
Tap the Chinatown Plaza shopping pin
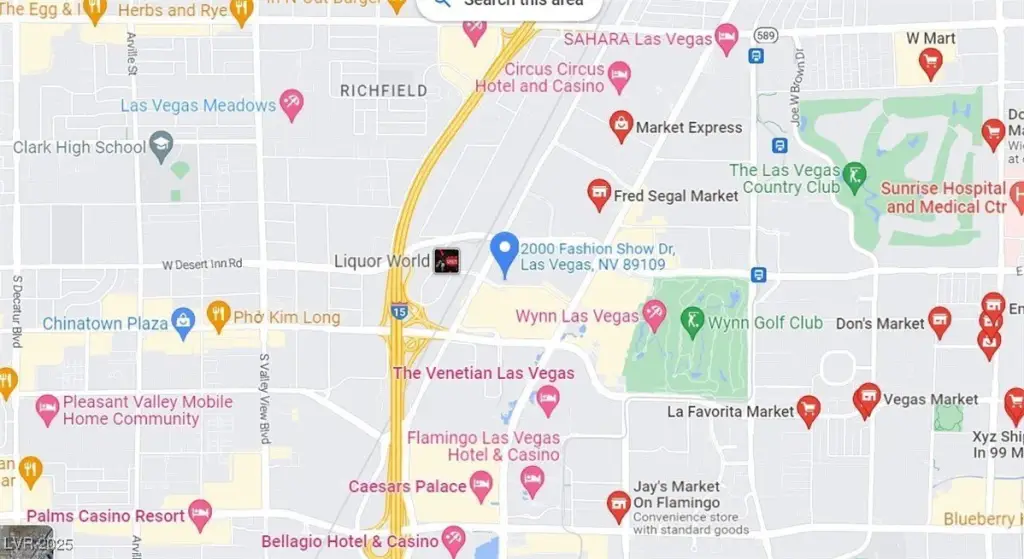pyautogui.click(x=183, y=321)
